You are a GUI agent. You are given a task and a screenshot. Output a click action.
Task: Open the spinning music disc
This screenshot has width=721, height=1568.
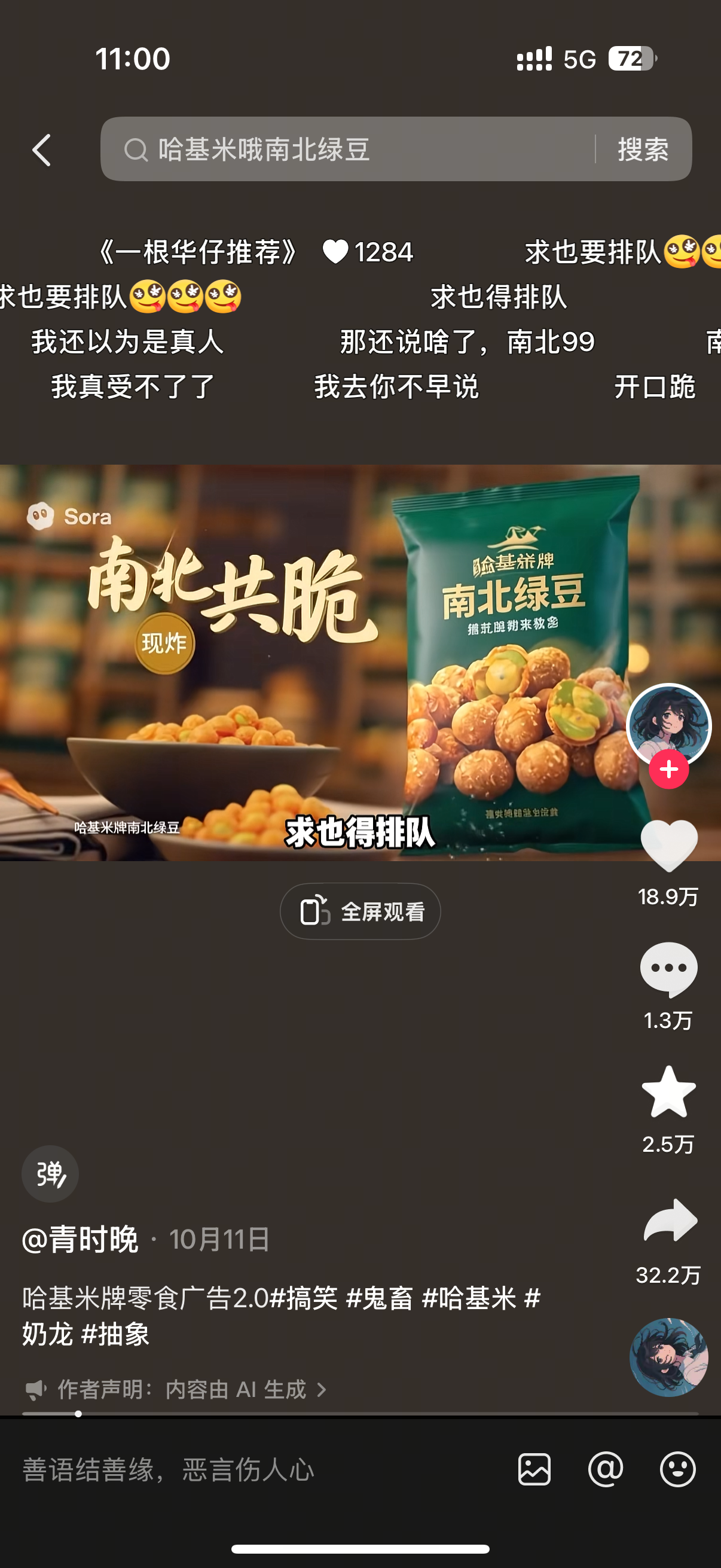pos(668,1357)
